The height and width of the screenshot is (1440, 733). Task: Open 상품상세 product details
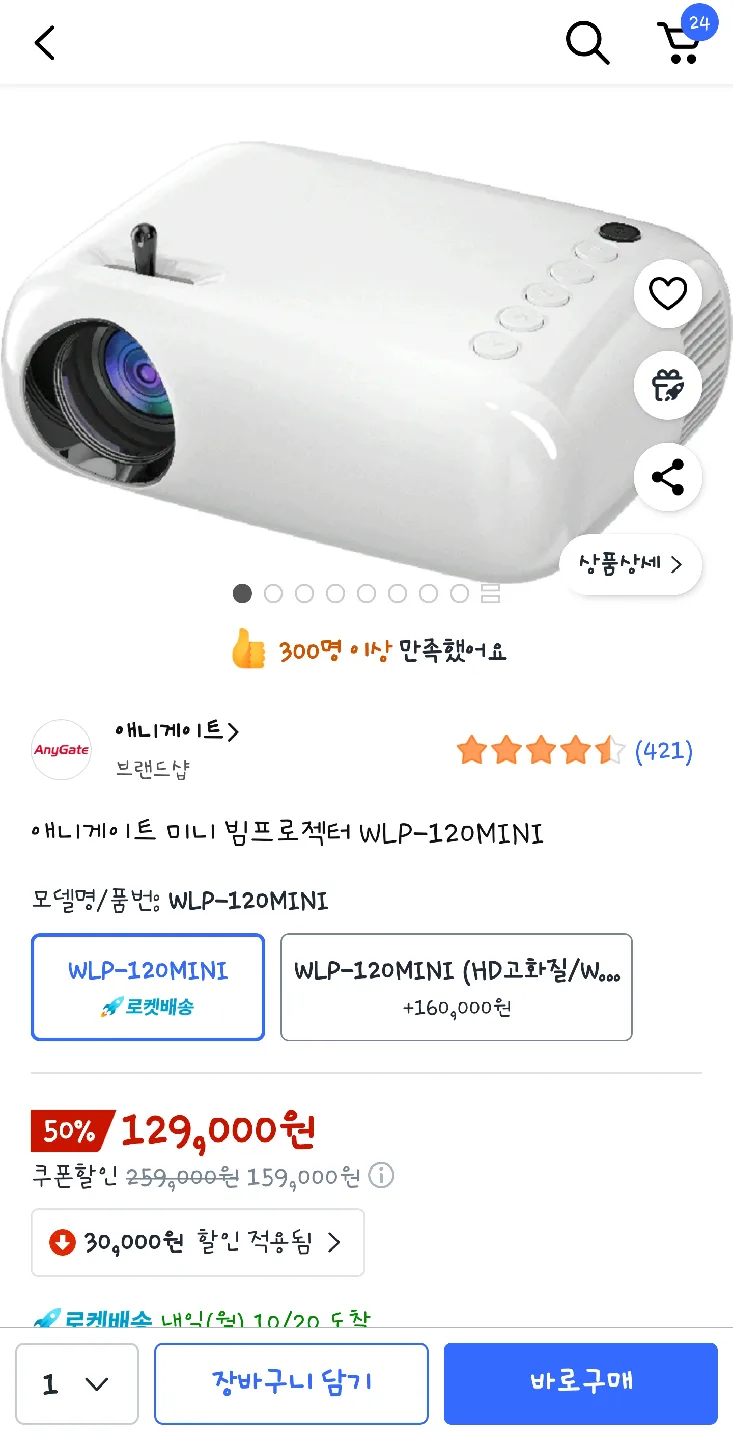631,565
